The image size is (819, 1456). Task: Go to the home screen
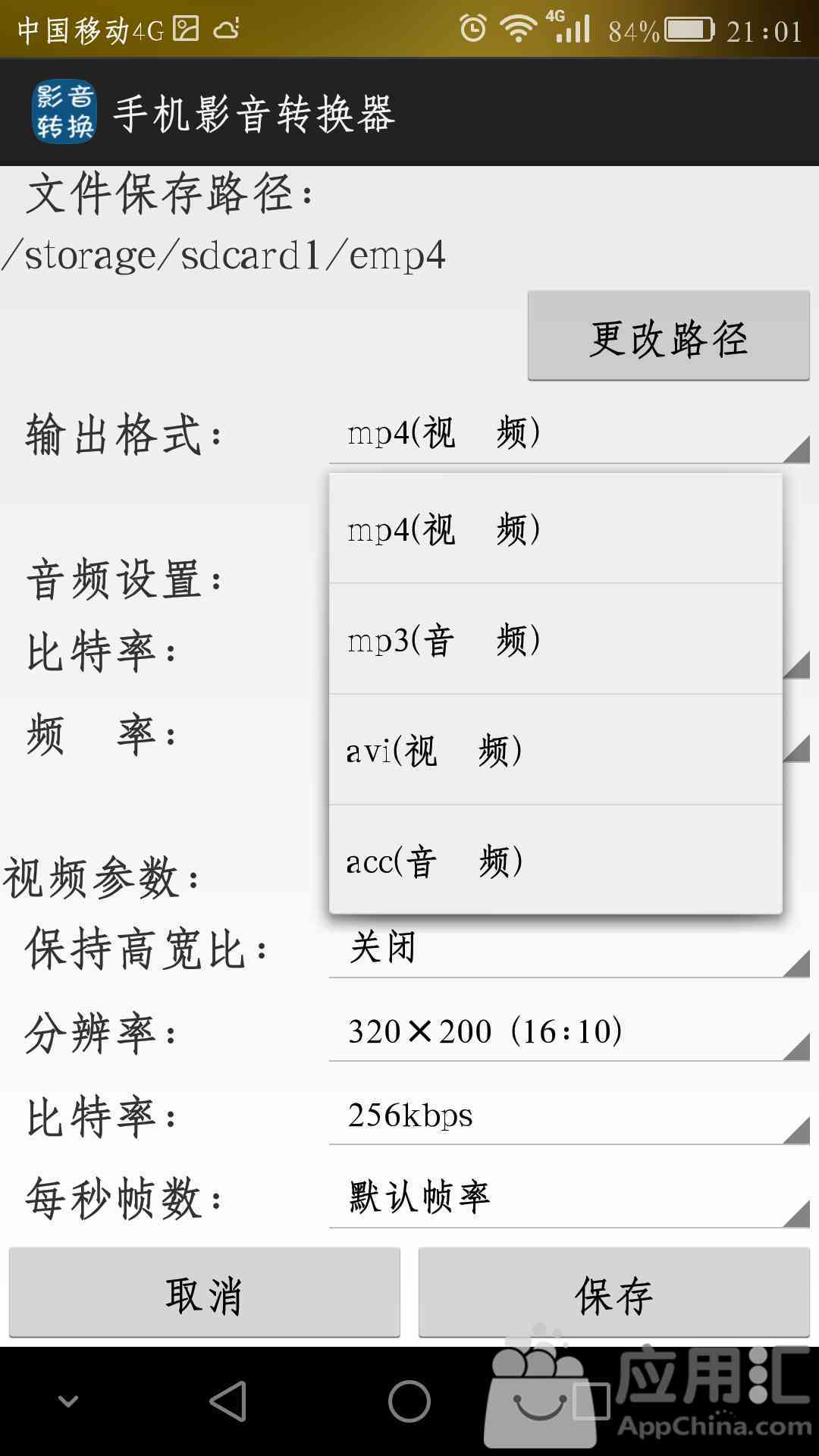click(x=409, y=1401)
